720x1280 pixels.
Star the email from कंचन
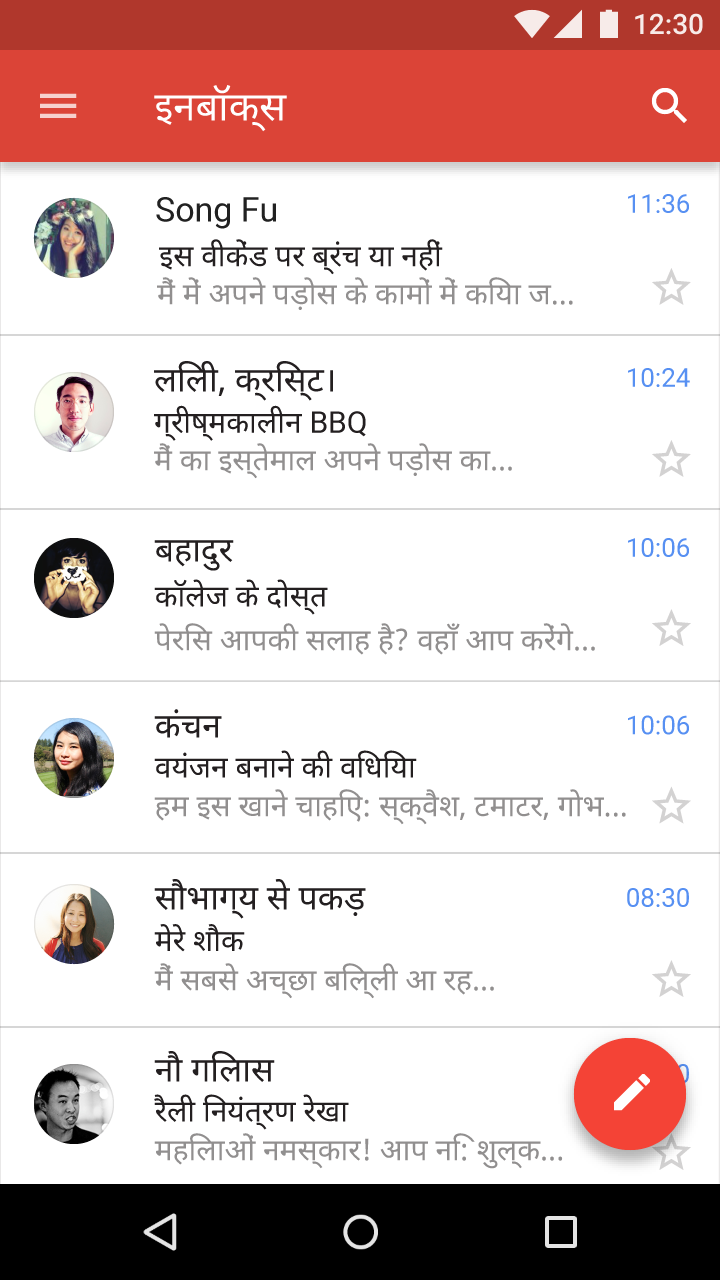point(671,806)
